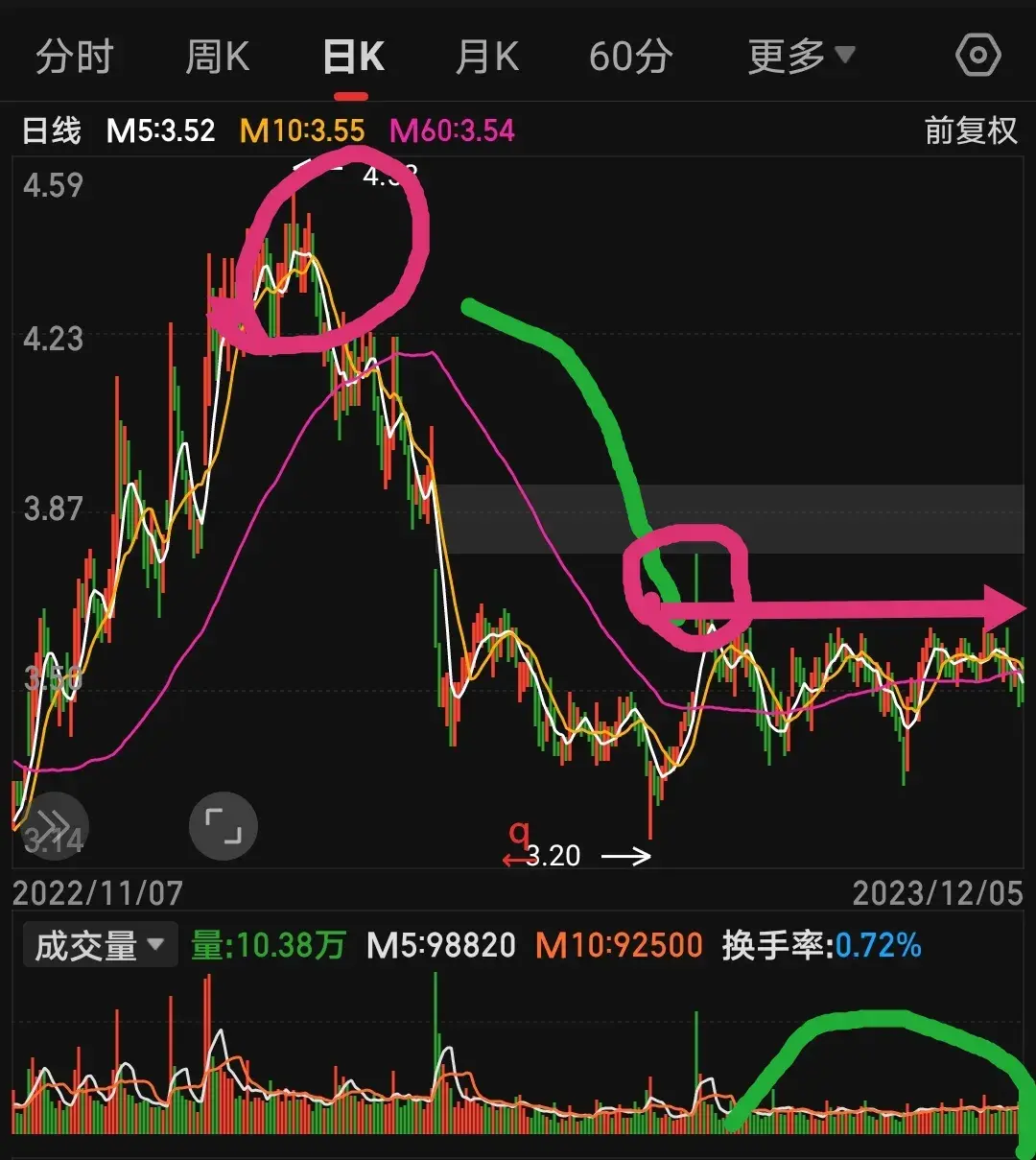Image resolution: width=1036 pixels, height=1160 pixels.
Task: Select the 日K daily chart tab
Action: (353, 58)
